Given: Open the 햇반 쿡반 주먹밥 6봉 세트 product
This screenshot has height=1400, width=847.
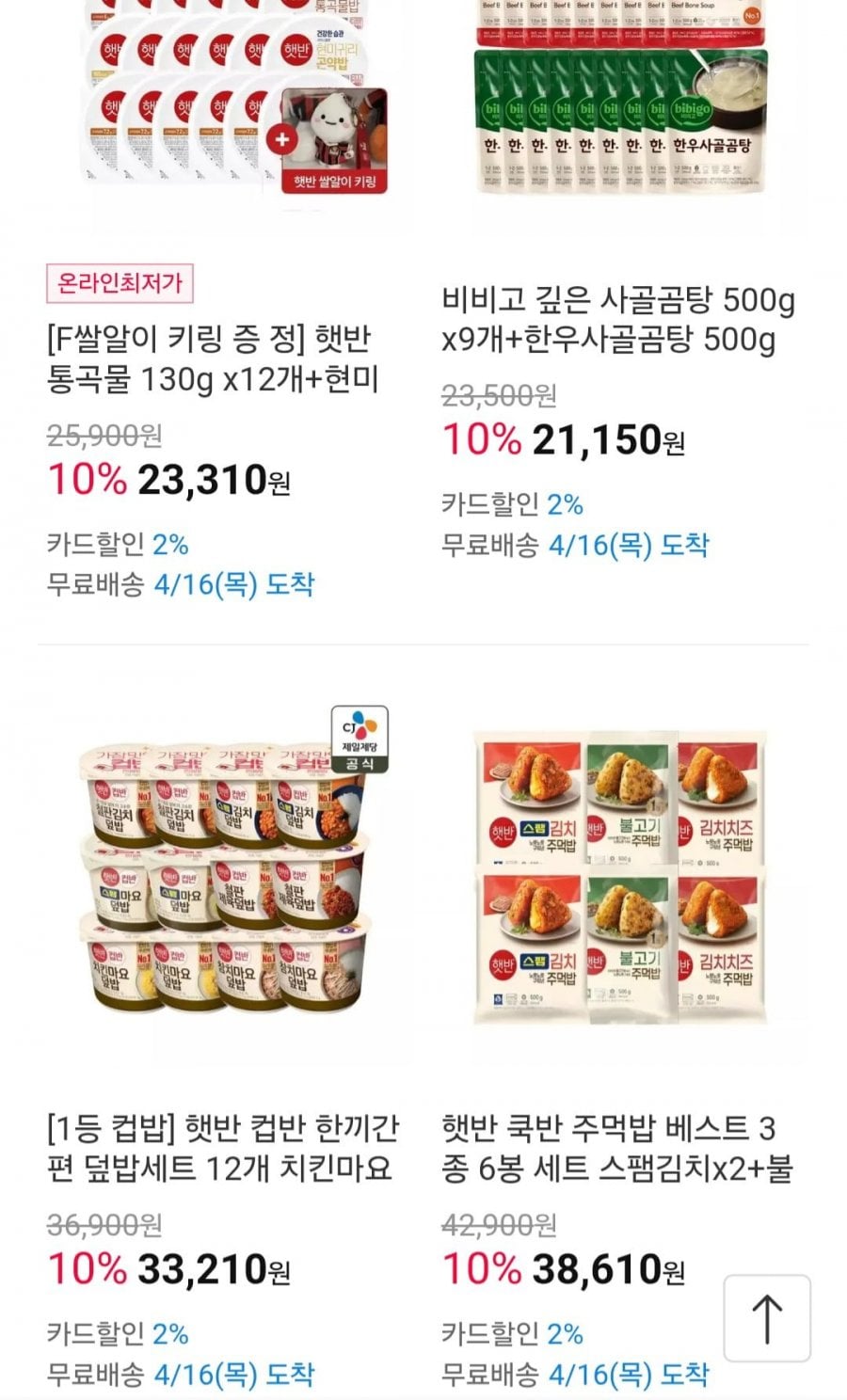Looking at the screenshot, I should [x=617, y=1147].
